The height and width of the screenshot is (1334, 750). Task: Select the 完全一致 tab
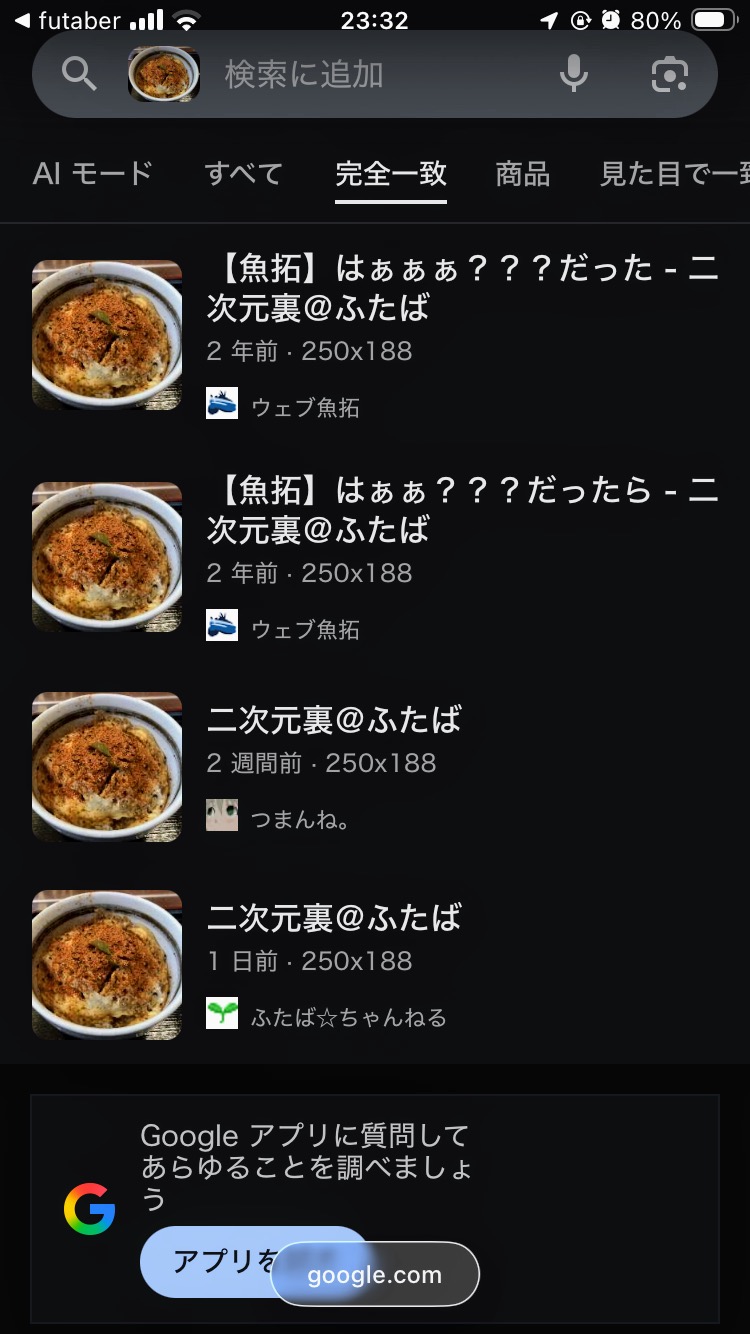pyautogui.click(x=391, y=174)
